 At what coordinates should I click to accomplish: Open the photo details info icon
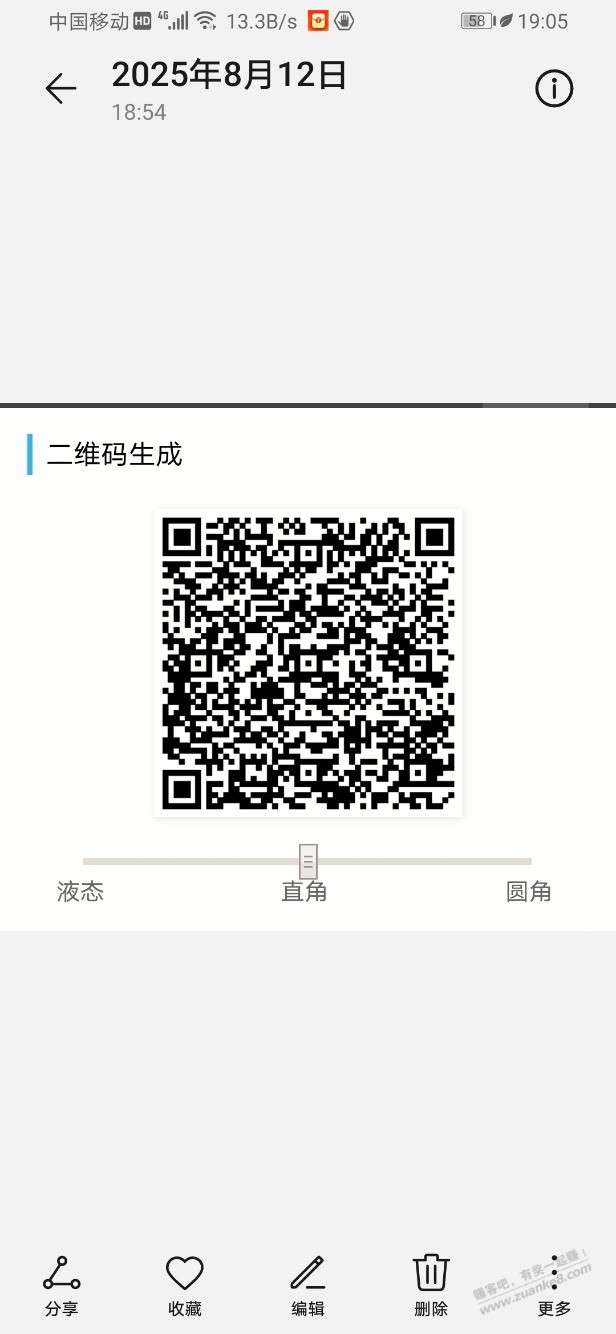(554, 89)
